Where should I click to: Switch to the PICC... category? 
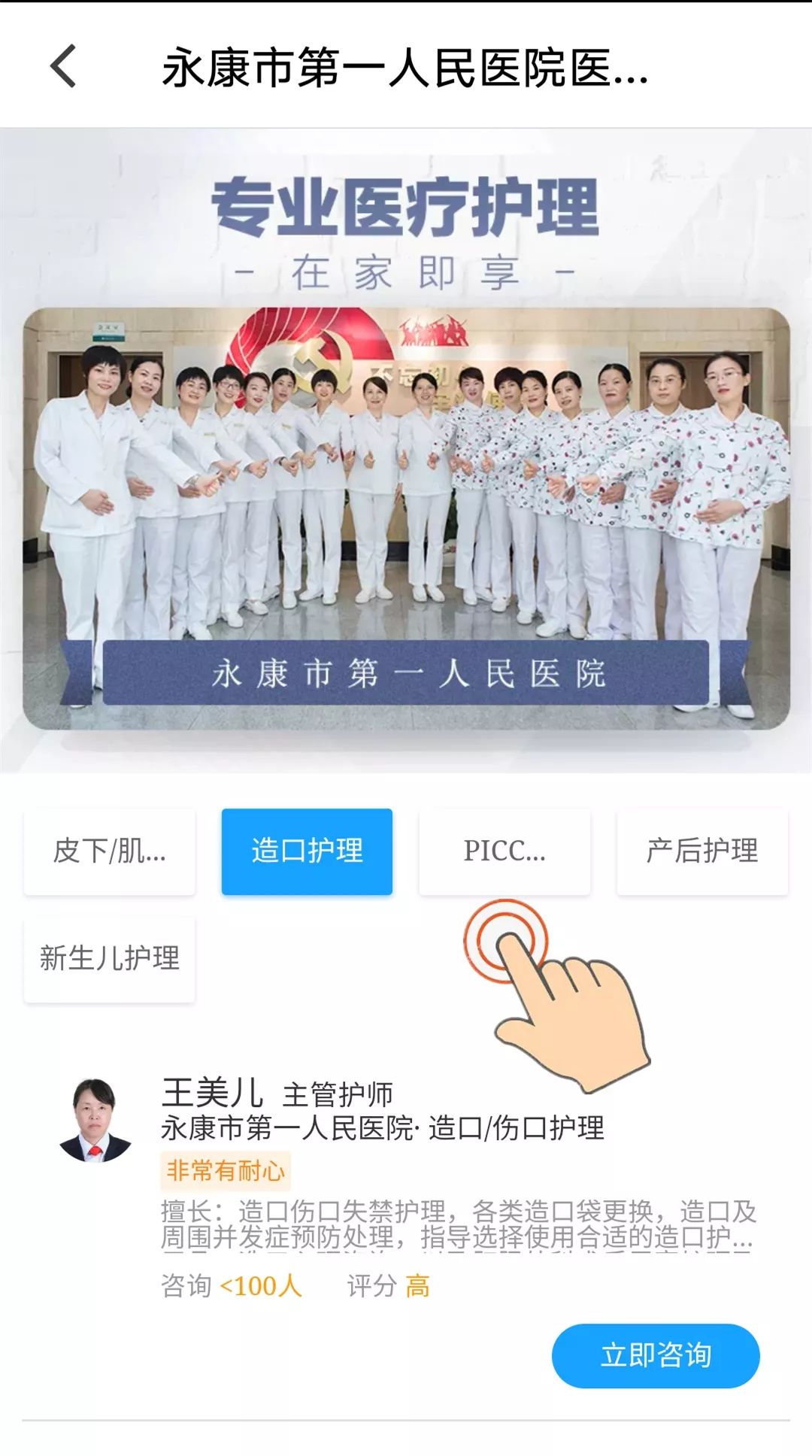[x=504, y=851]
